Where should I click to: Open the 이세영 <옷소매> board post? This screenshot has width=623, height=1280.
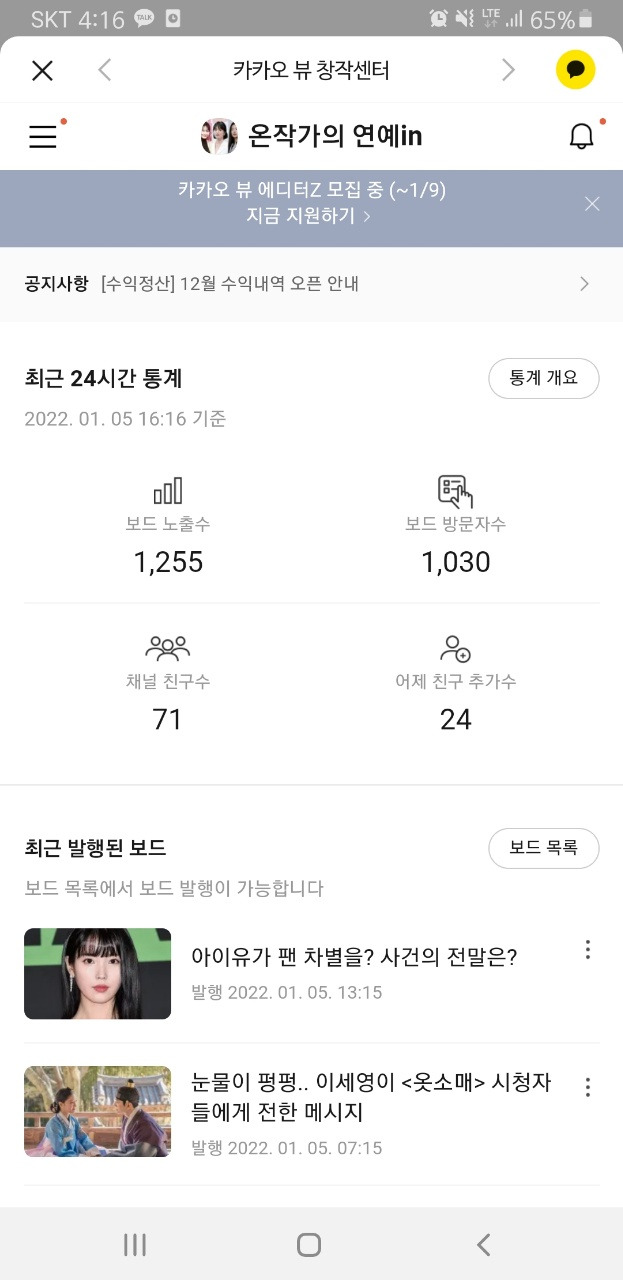[370, 1097]
